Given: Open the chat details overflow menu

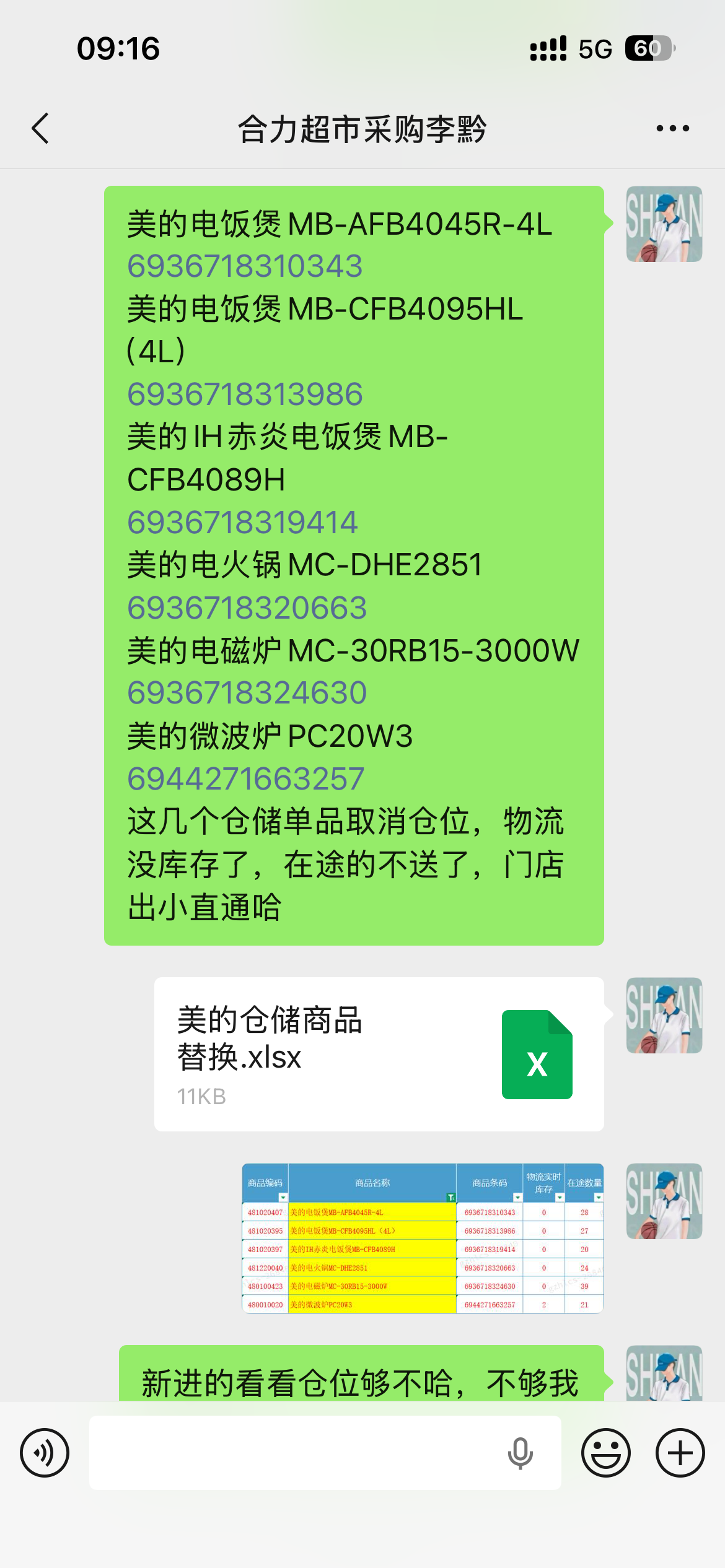Looking at the screenshot, I should click(x=672, y=129).
